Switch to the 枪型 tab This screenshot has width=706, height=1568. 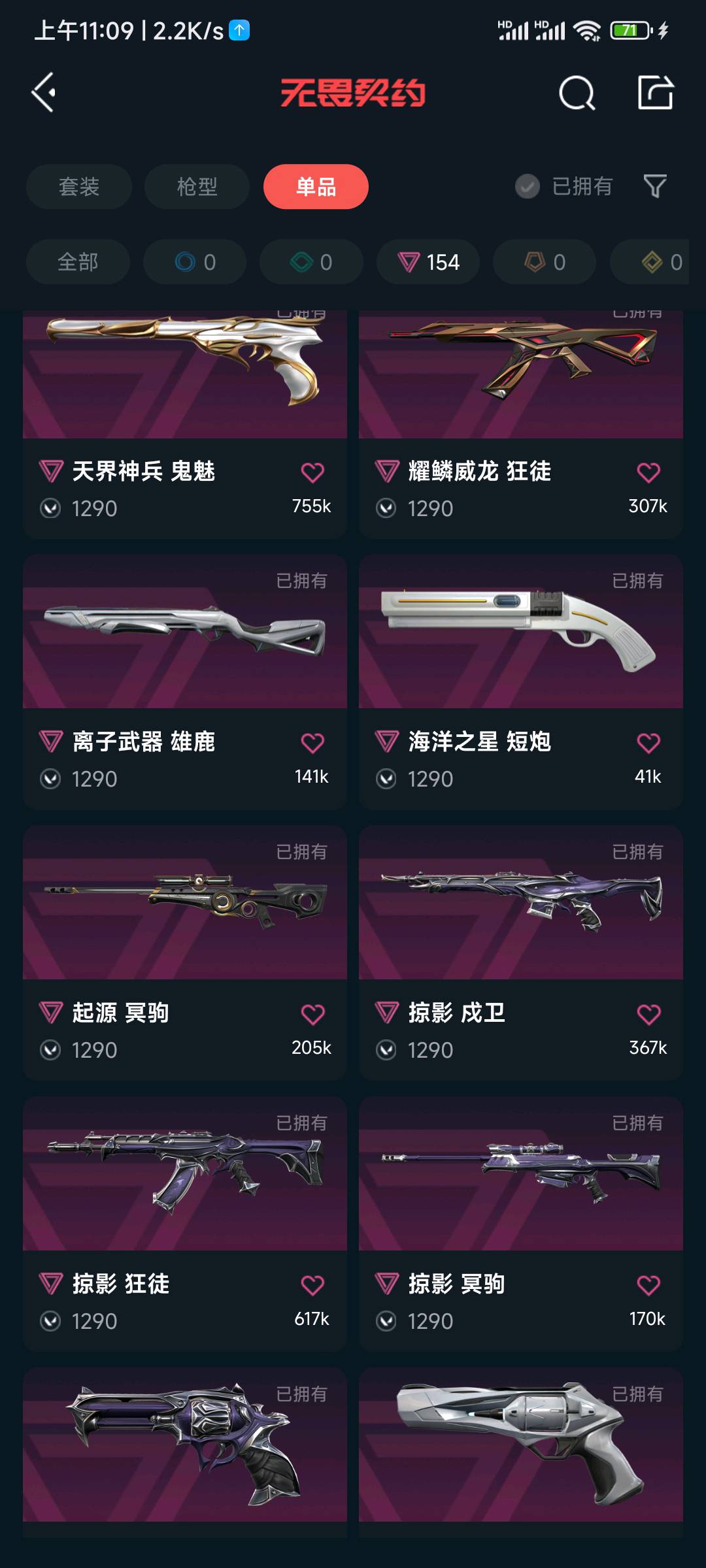[197, 187]
